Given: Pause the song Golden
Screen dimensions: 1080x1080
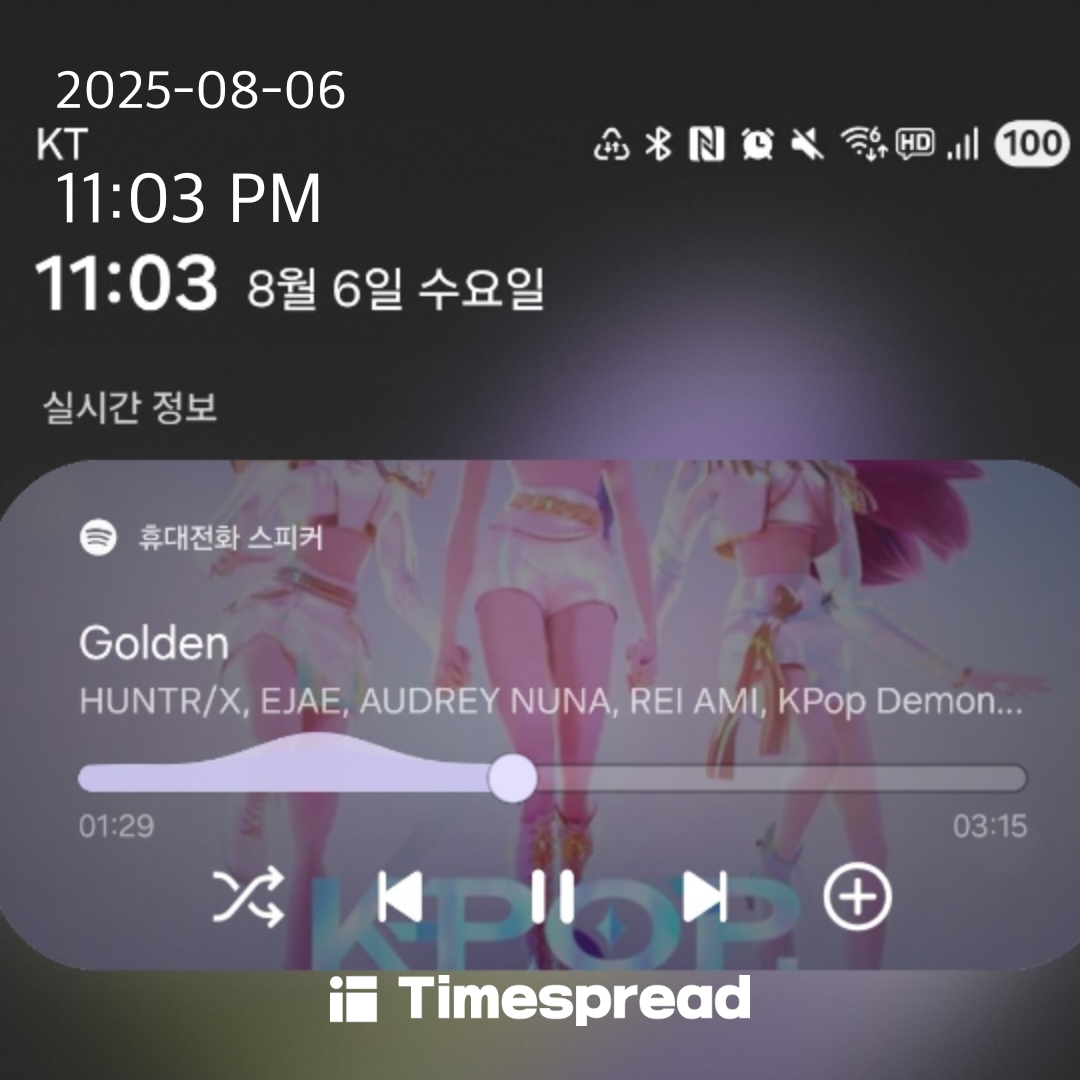Looking at the screenshot, I should [552, 896].
